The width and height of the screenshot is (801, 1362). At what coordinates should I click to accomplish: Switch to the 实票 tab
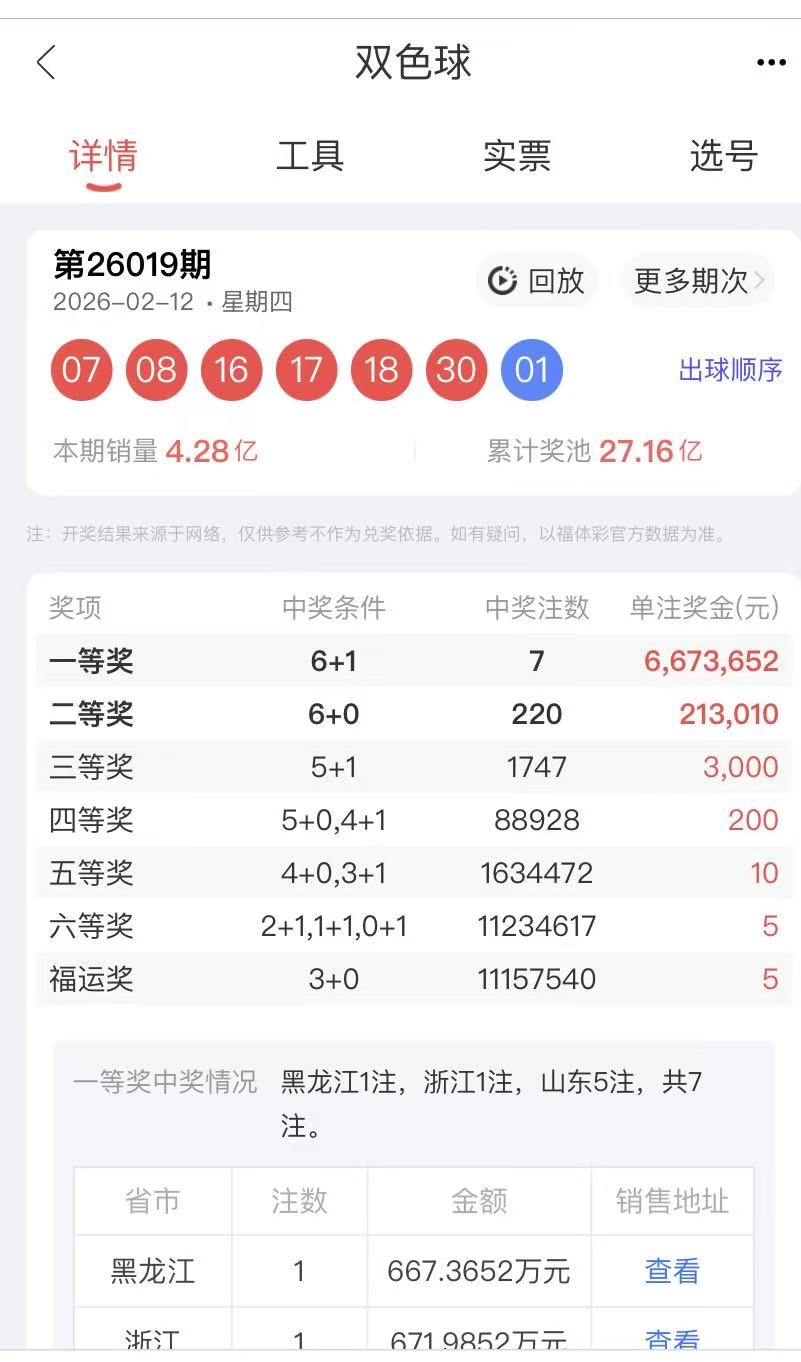point(517,156)
